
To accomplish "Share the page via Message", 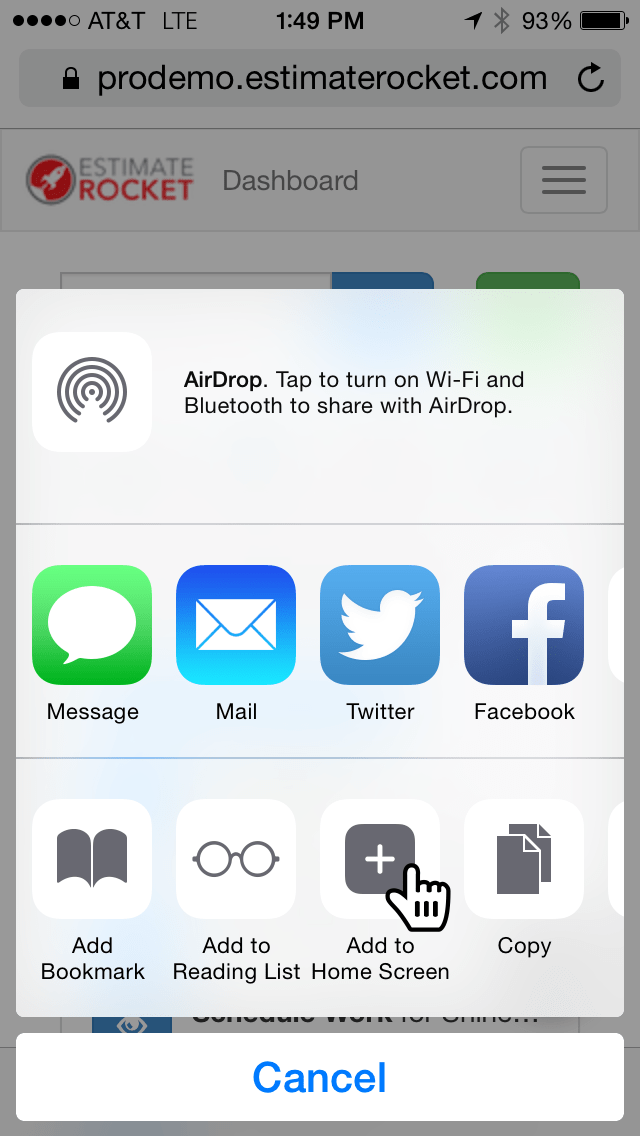I will click(92, 625).
